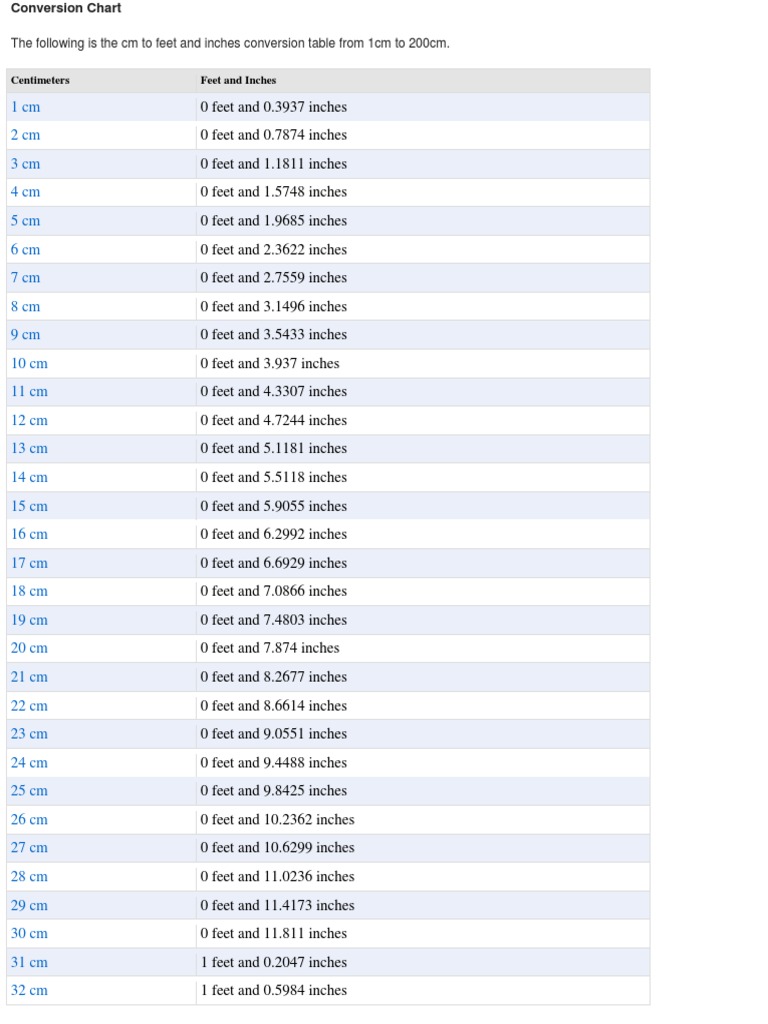The image size is (768, 1024).
Task: Tap the 25 cm link
Action: click(29, 790)
